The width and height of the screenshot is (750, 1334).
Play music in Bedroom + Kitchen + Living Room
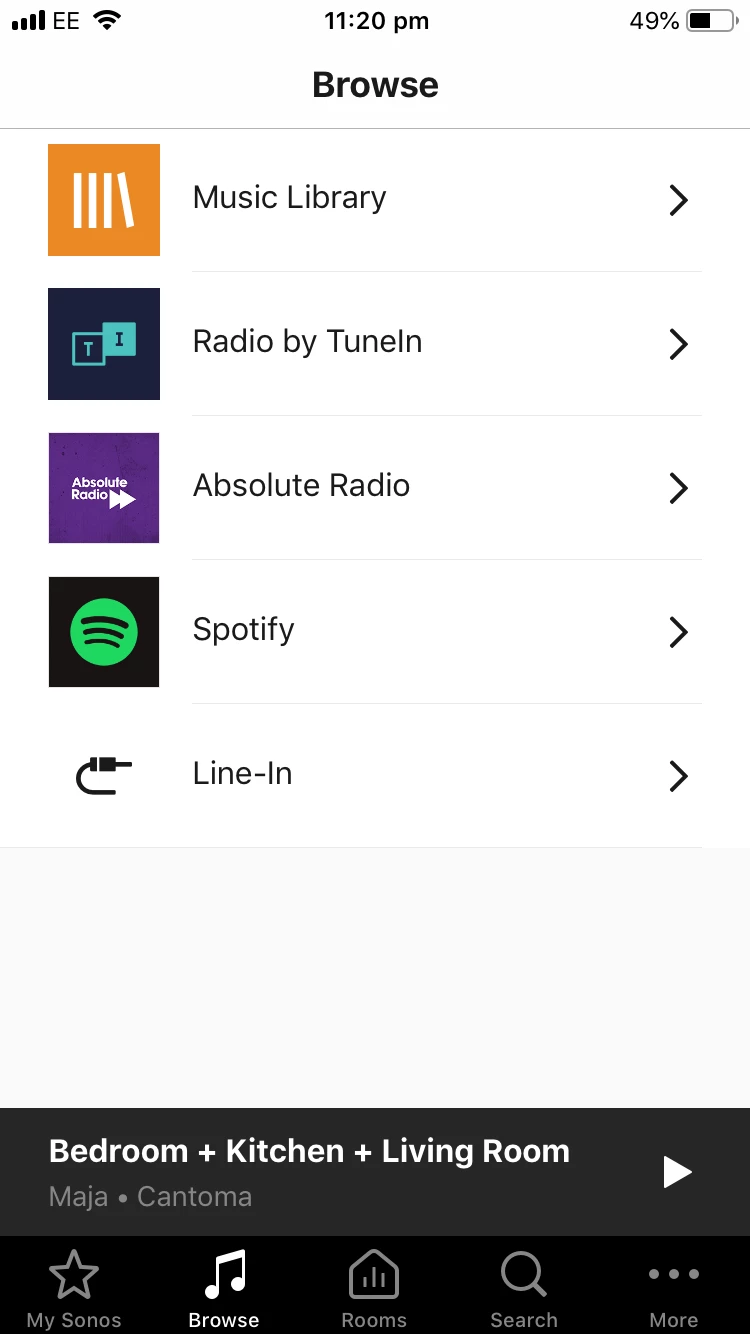pyautogui.click(x=677, y=1171)
